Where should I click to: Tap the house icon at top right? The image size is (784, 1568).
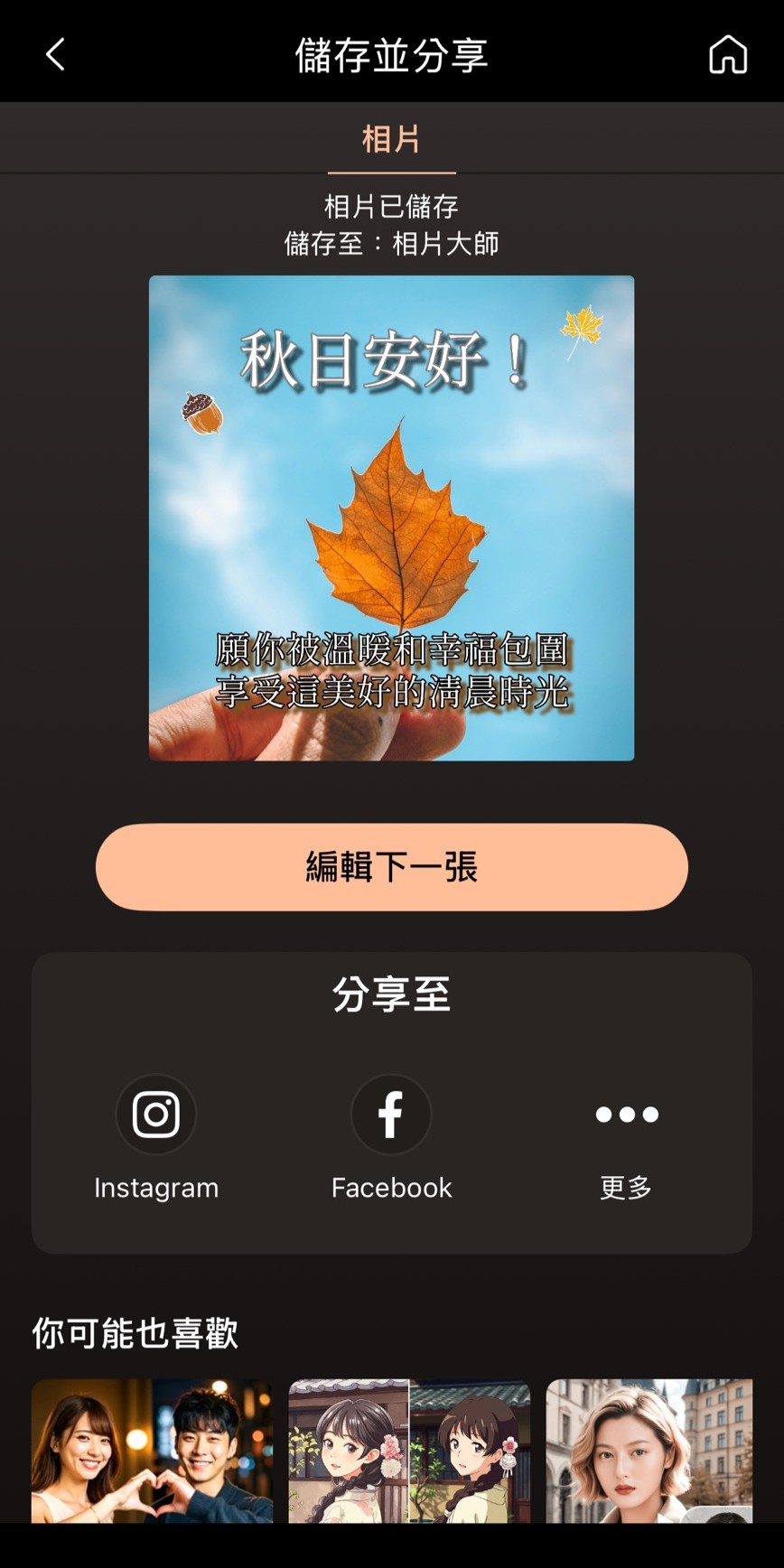tap(728, 54)
